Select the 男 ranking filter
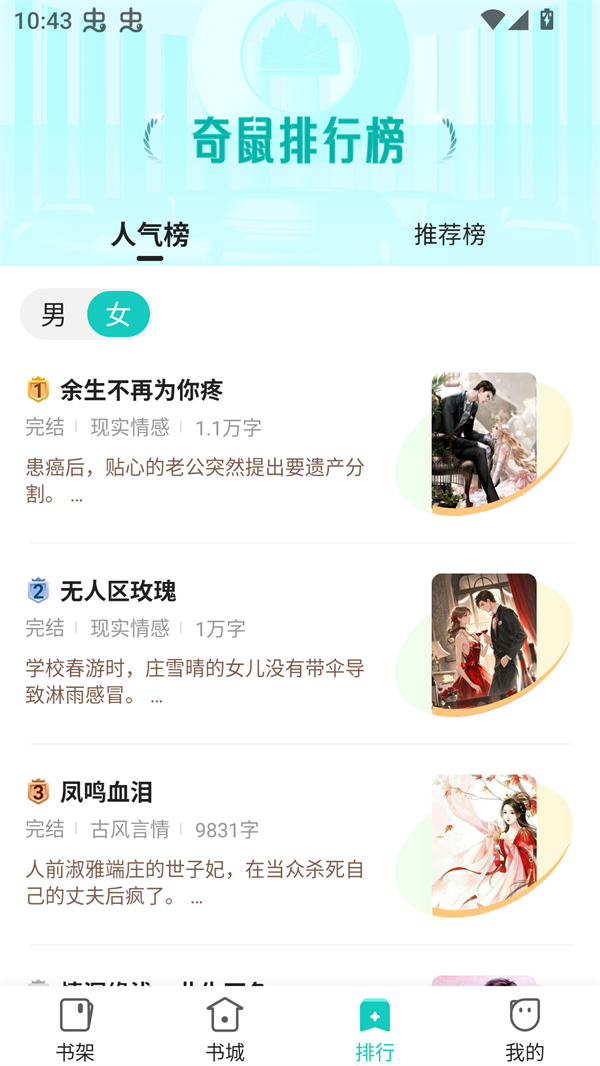Image resolution: width=600 pixels, height=1066 pixels. (x=54, y=315)
